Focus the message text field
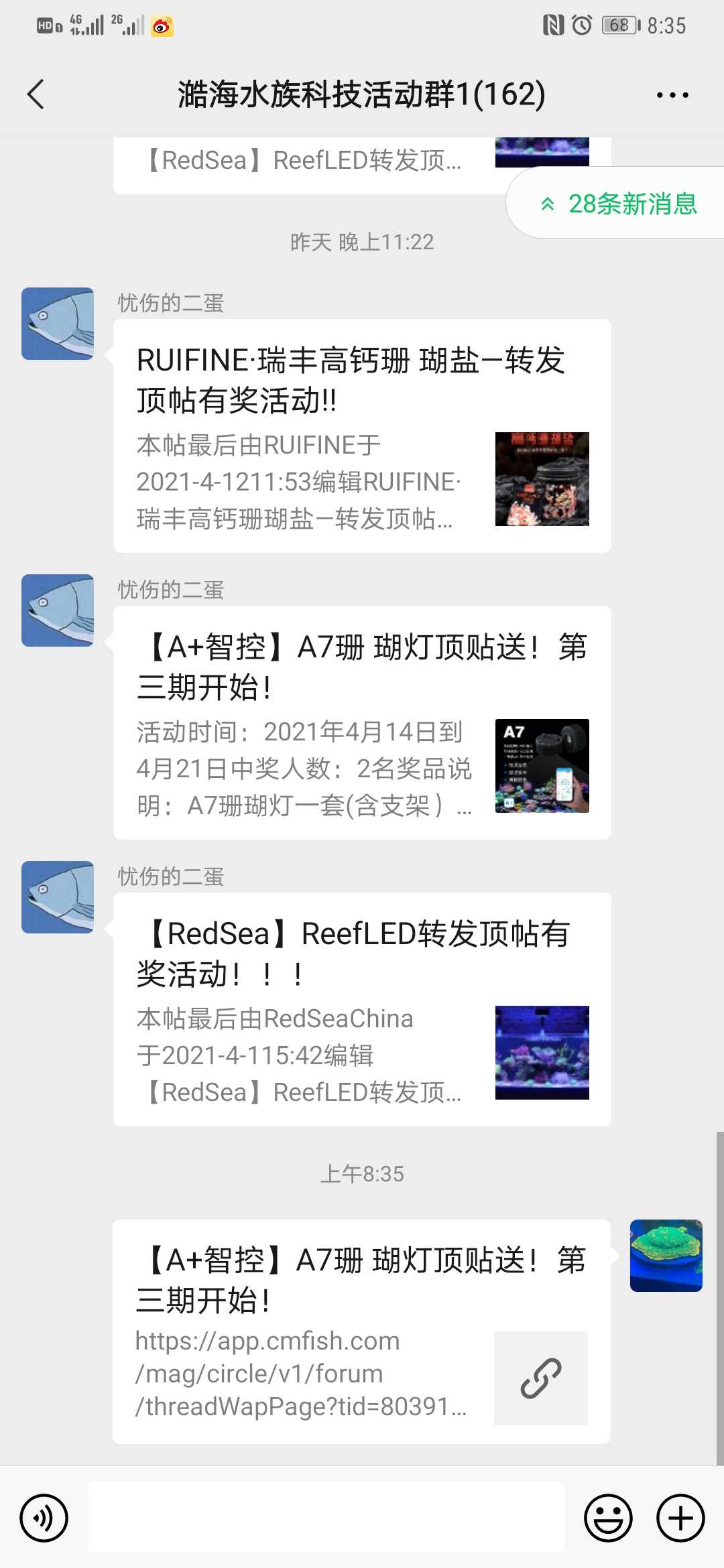 pos(326,1518)
